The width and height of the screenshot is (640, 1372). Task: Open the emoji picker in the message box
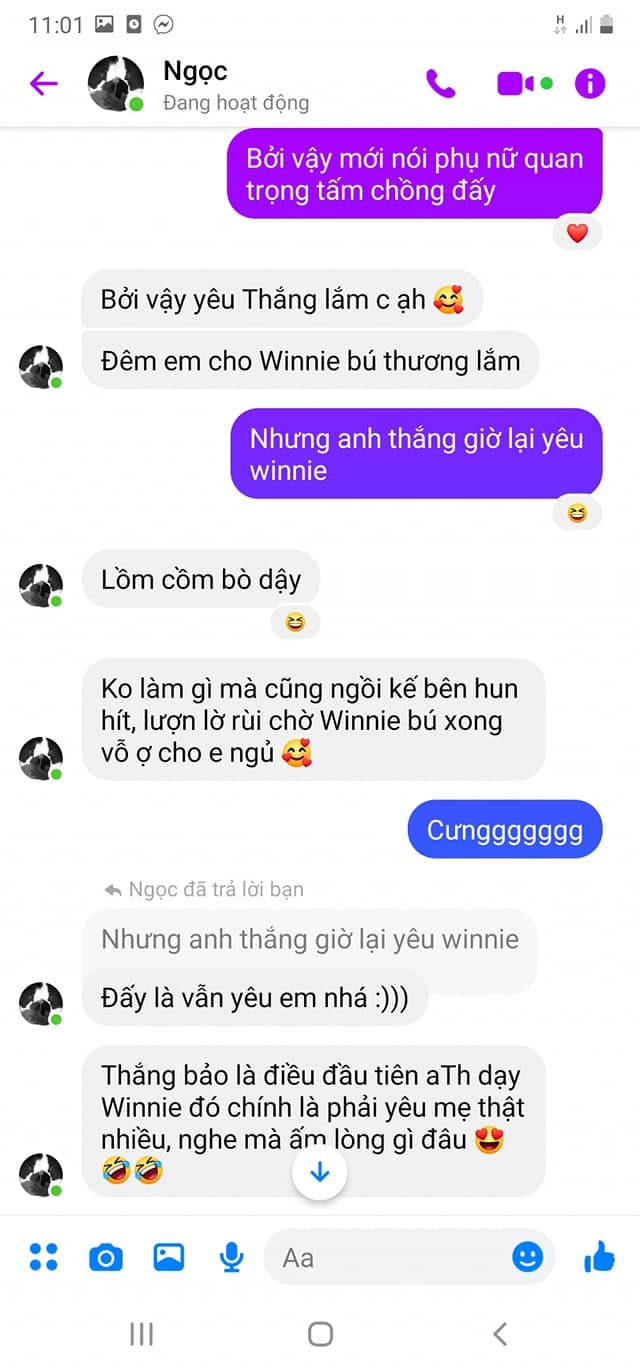(x=528, y=1257)
